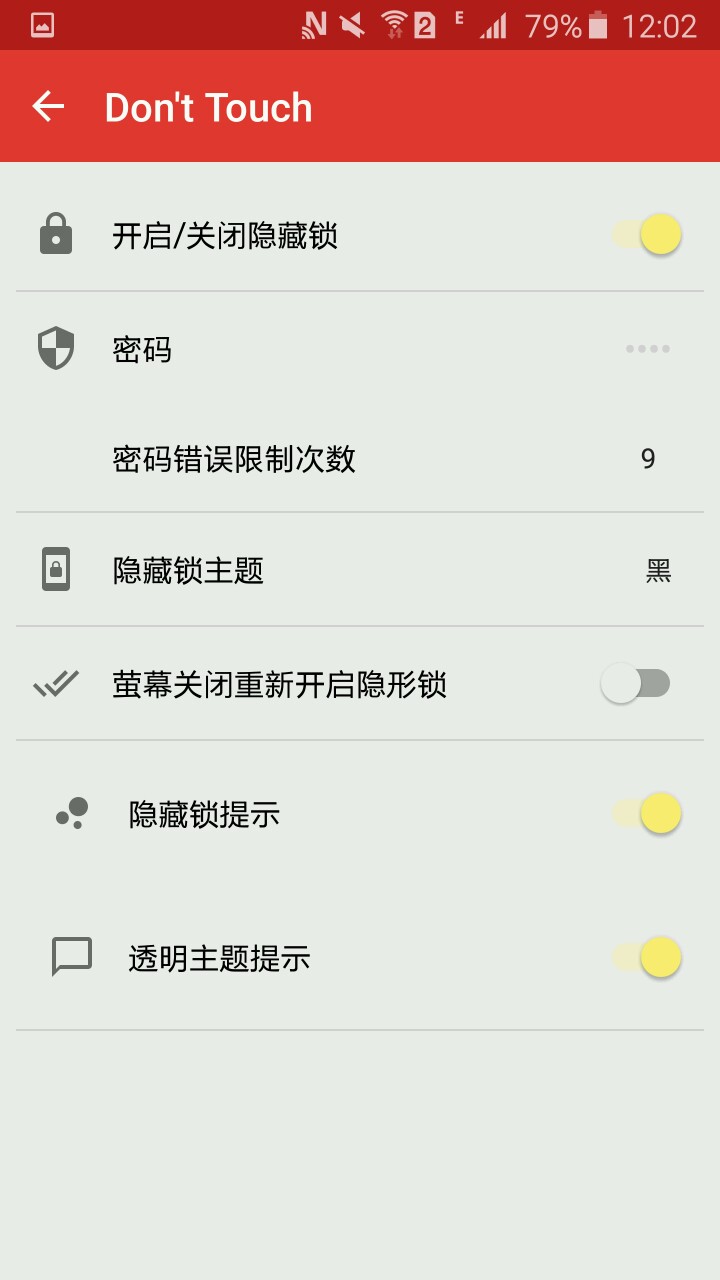Go back using the arrow icon
The image size is (720, 1280).
coord(48,107)
